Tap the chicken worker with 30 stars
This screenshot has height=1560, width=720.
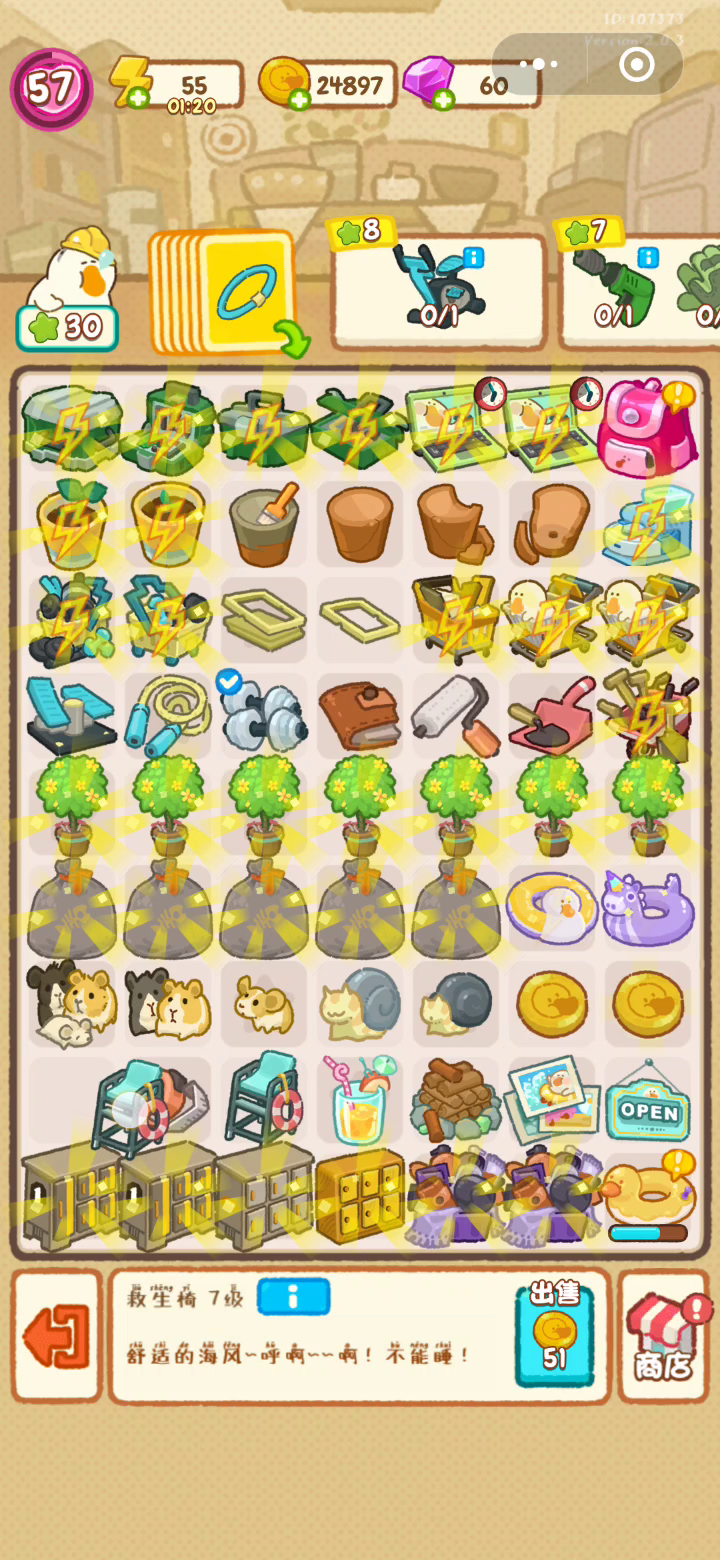tap(68, 288)
